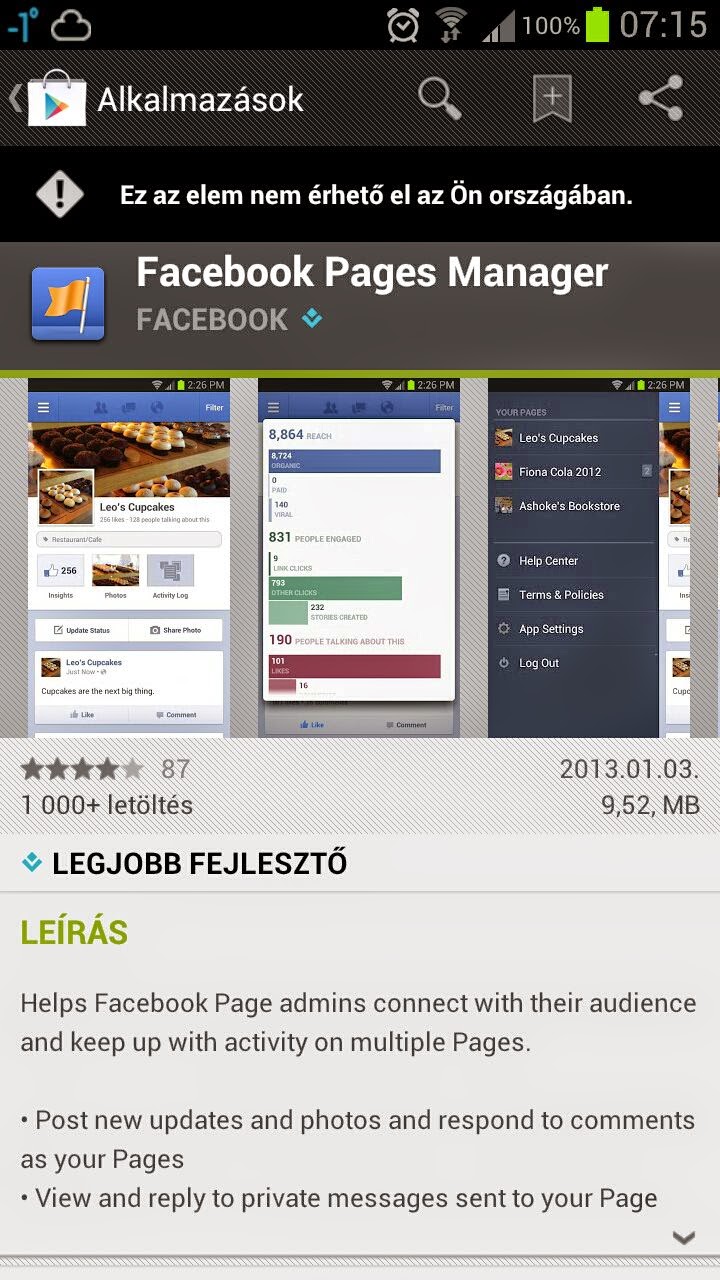Screen dimensions: 720x1280
Task: Open the search magnifier icon
Action: (x=439, y=98)
